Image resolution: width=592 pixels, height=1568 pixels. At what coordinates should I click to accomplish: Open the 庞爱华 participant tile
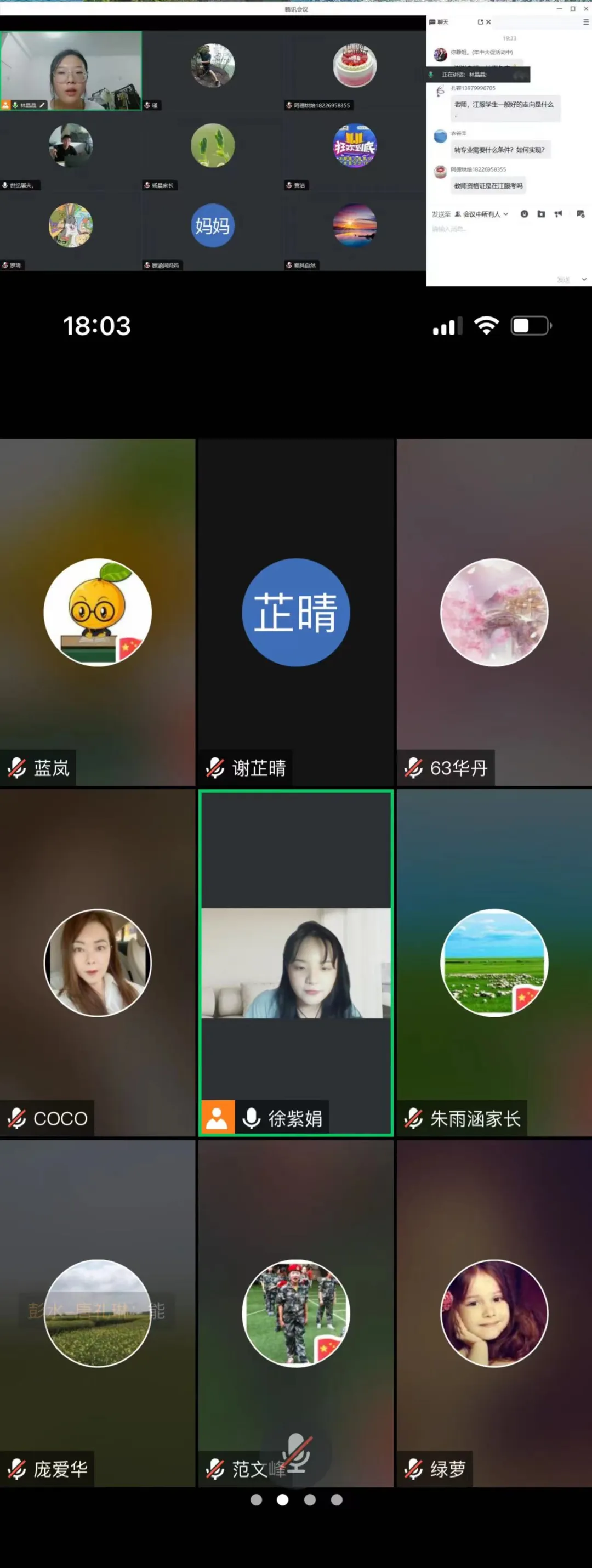98,1313
